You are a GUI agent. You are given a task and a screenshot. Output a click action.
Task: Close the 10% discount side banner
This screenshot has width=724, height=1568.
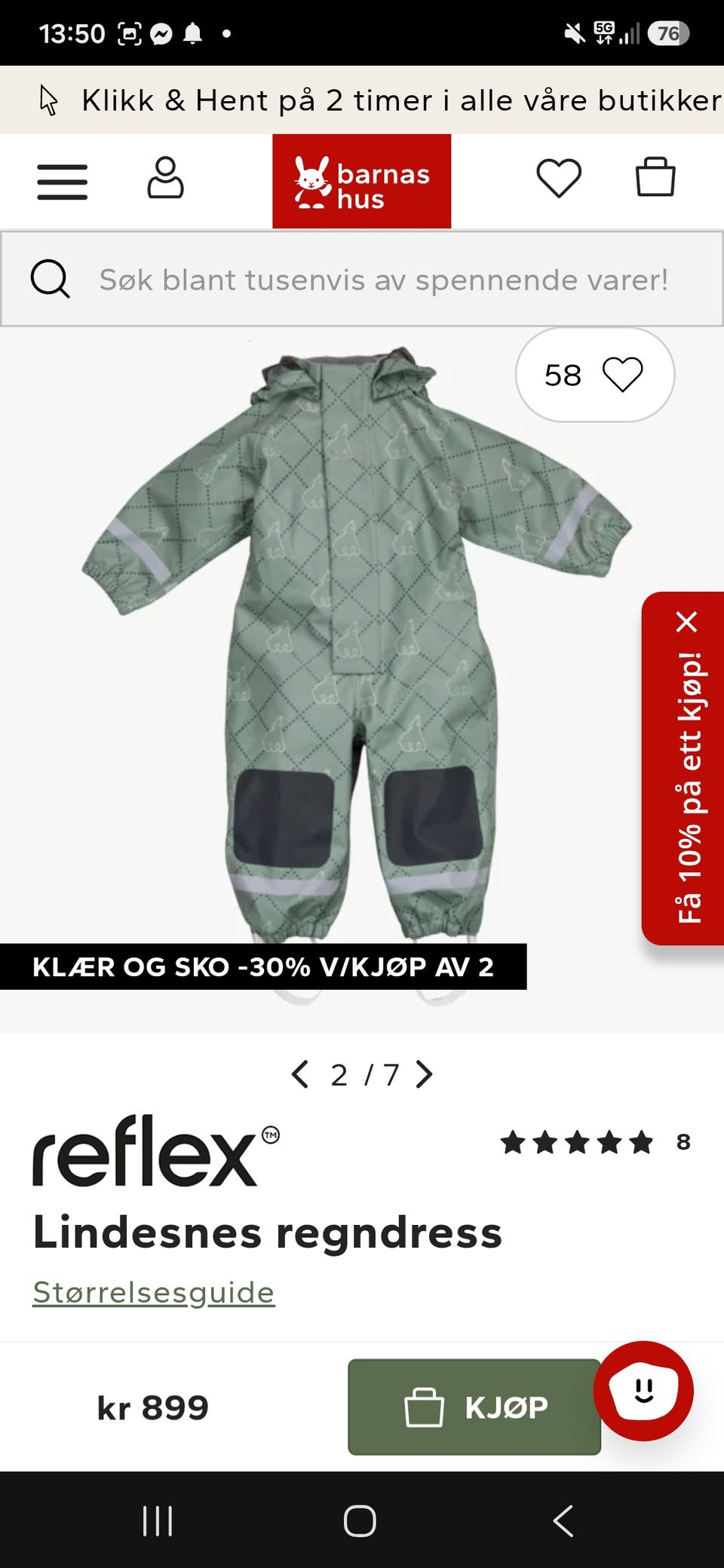coord(686,623)
